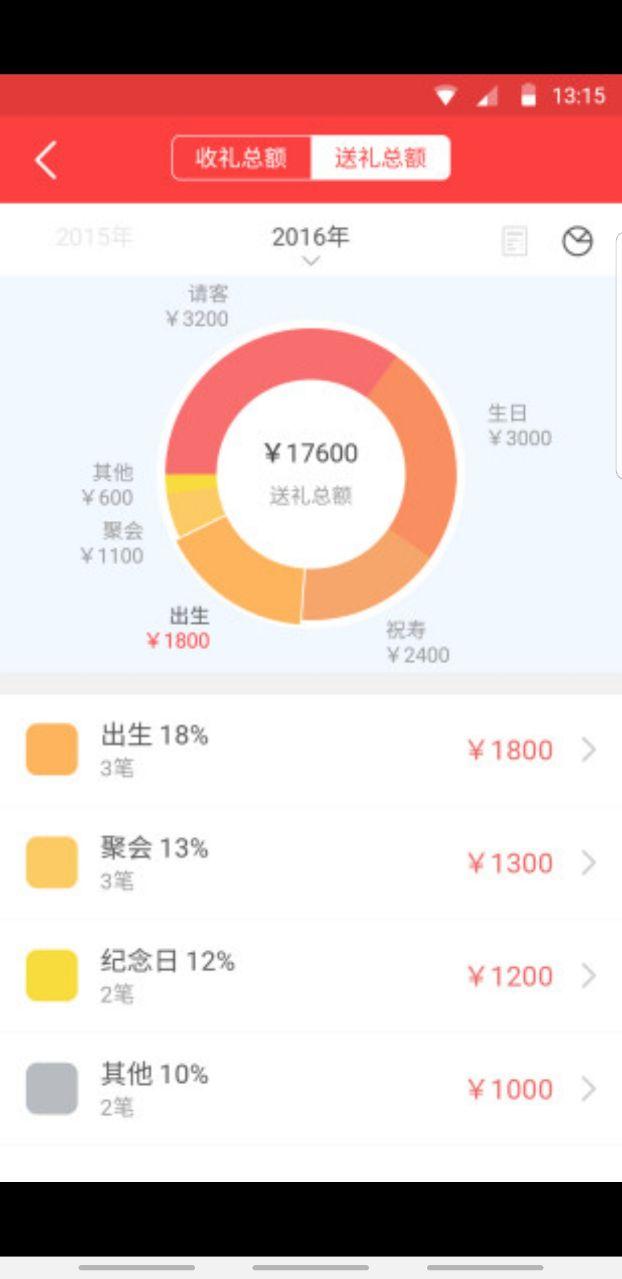The height and width of the screenshot is (1279, 622).
Task: Show the pie chart view
Action: click(x=577, y=241)
